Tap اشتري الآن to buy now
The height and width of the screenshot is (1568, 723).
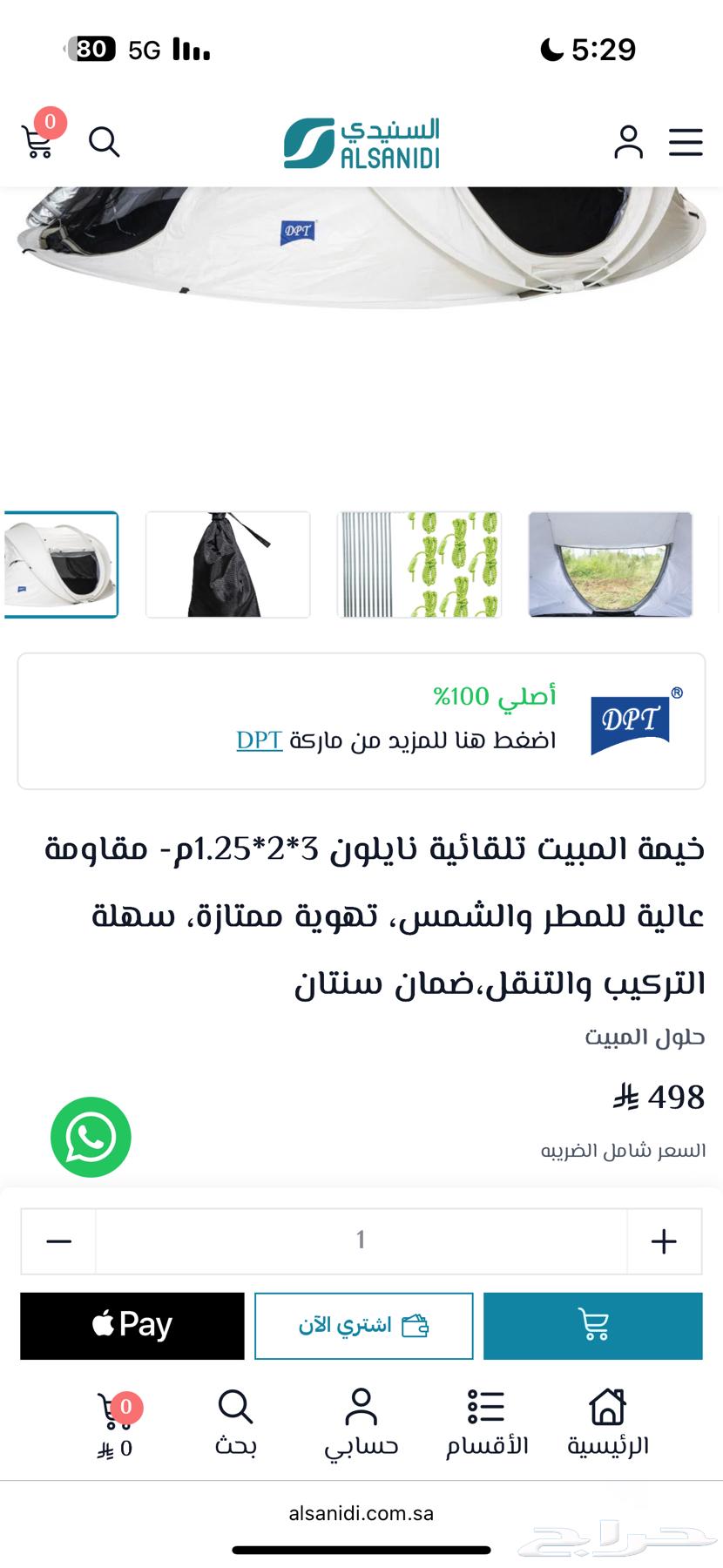[x=363, y=1325]
